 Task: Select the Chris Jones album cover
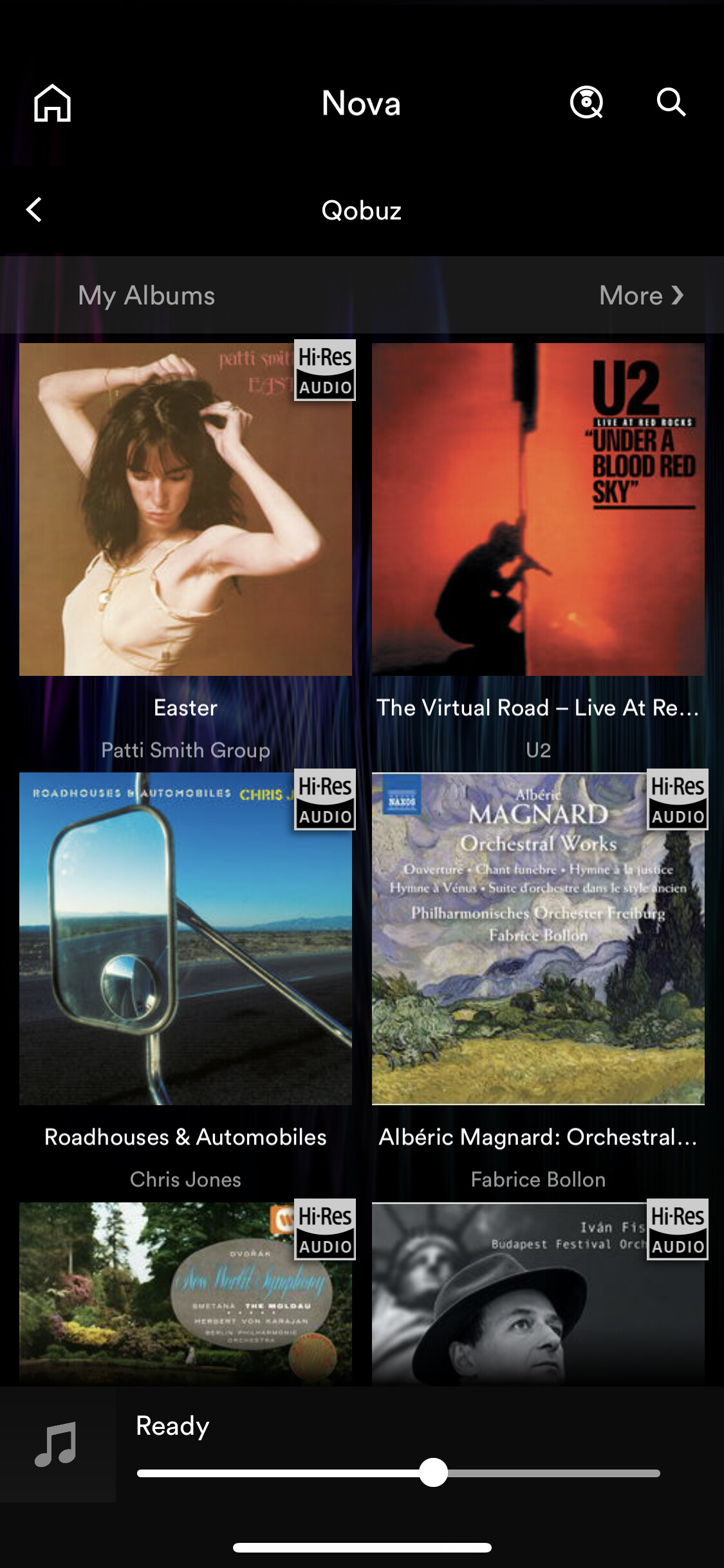185,940
